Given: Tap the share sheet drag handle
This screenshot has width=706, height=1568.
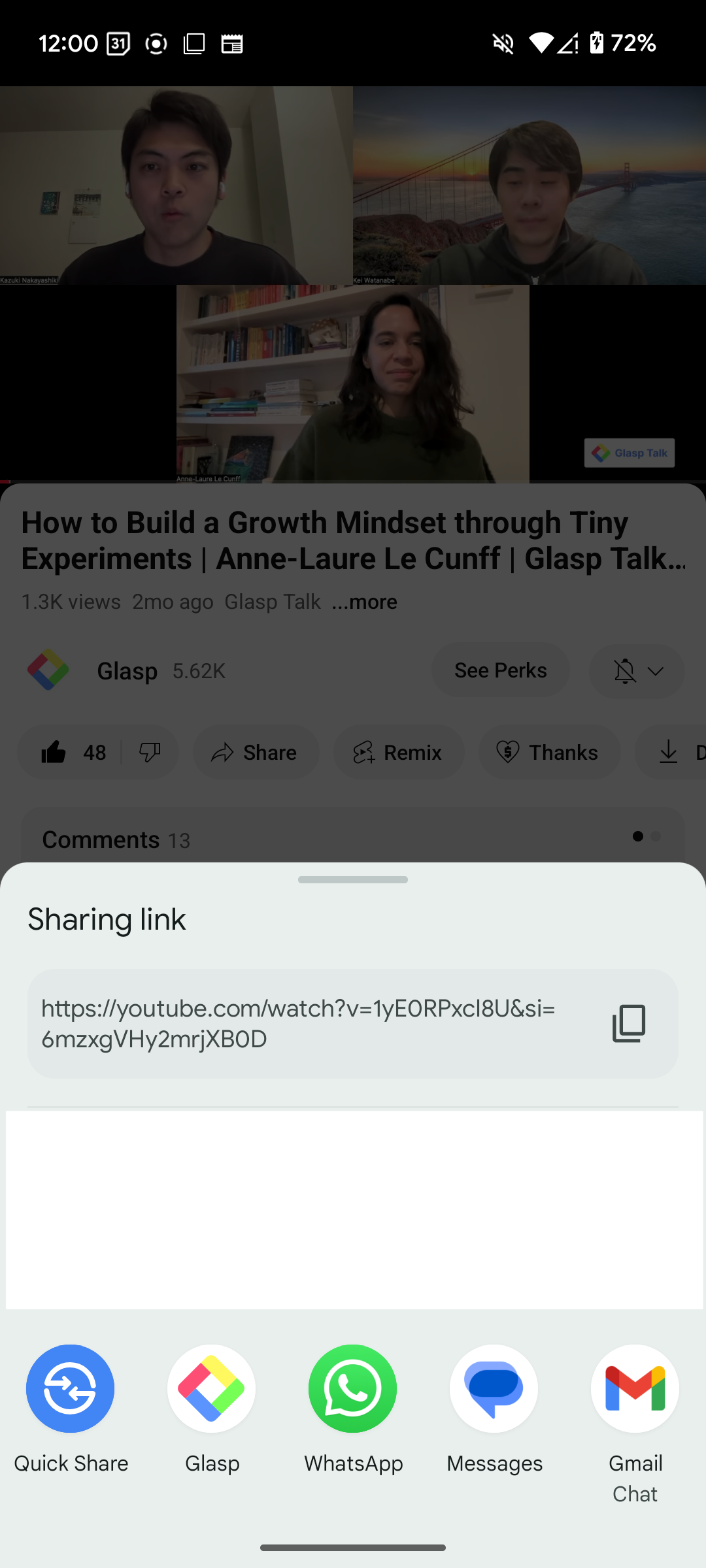Looking at the screenshot, I should [x=353, y=879].
